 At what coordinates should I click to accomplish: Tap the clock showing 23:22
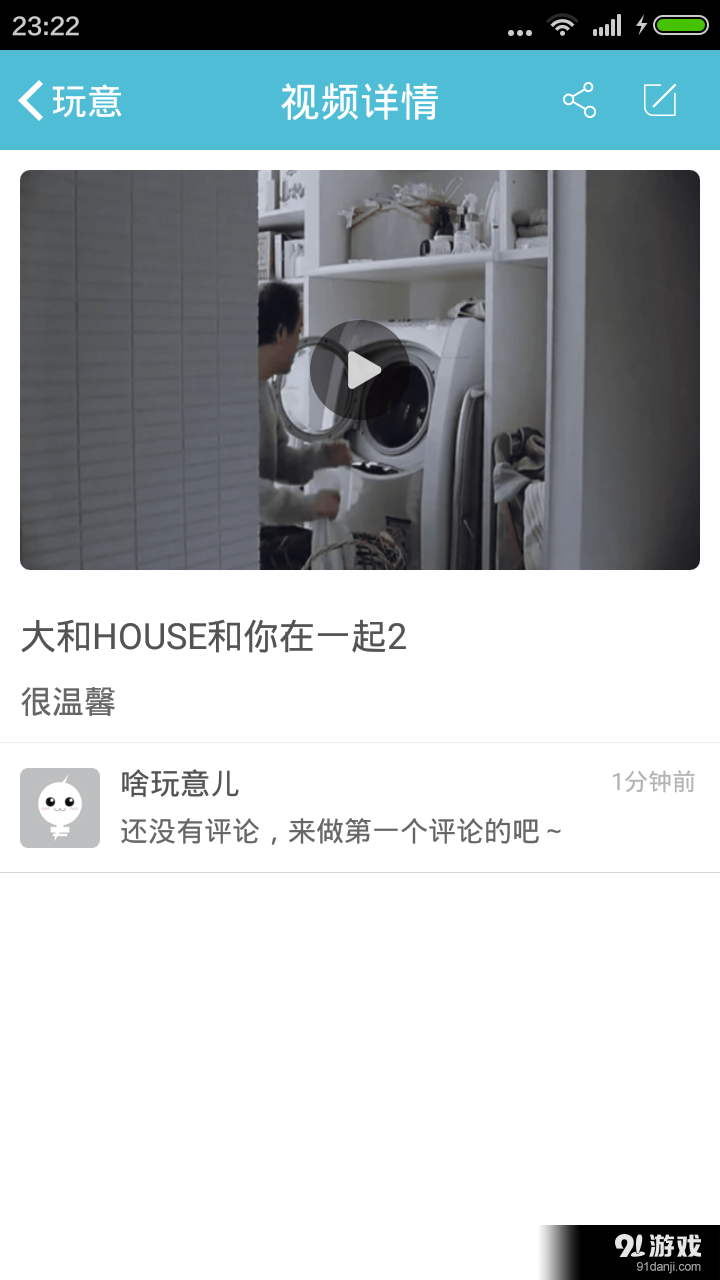point(45,26)
